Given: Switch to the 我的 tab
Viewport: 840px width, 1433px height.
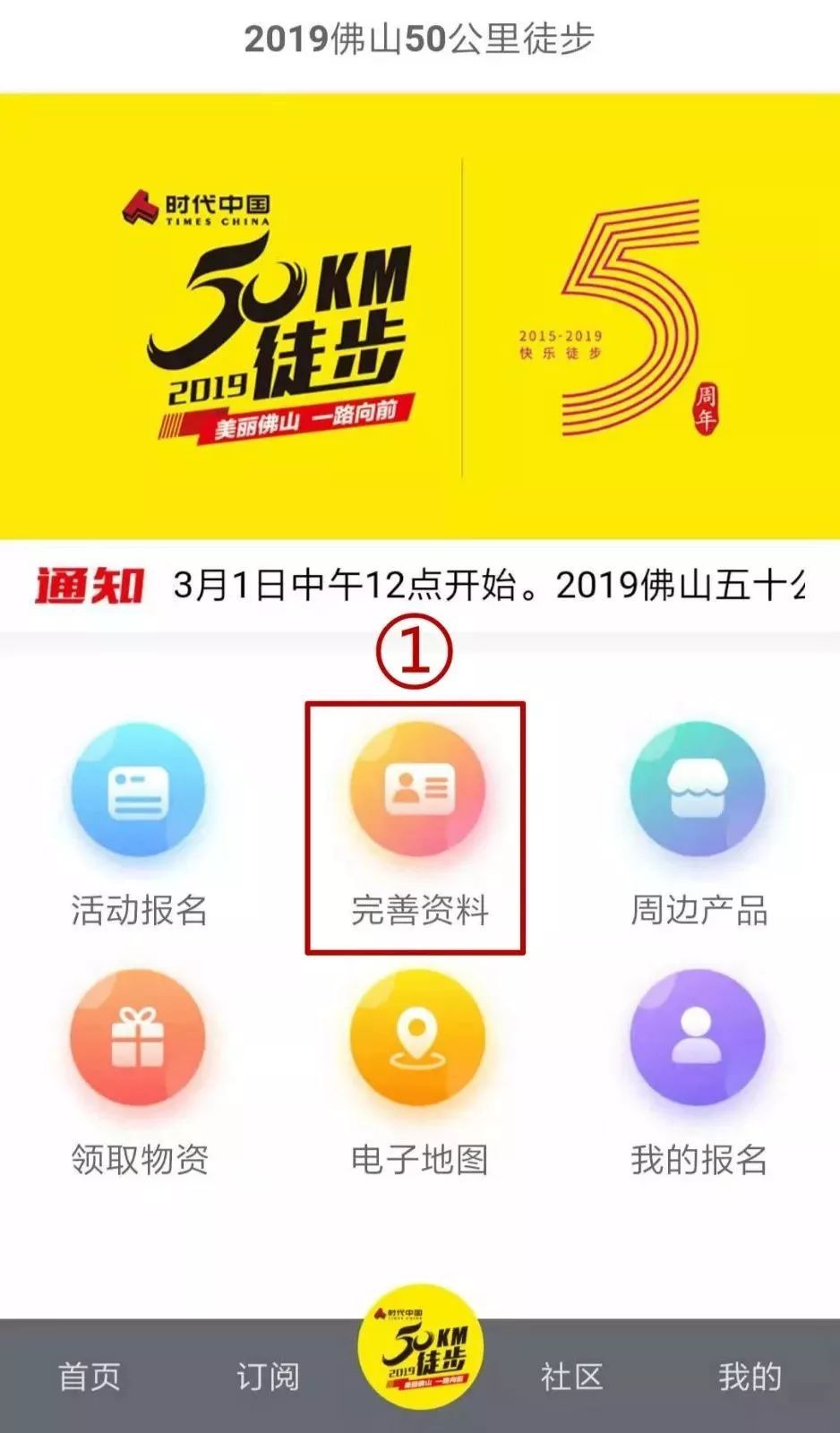Looking at the screenshot, I should (x=750, y=1377).
